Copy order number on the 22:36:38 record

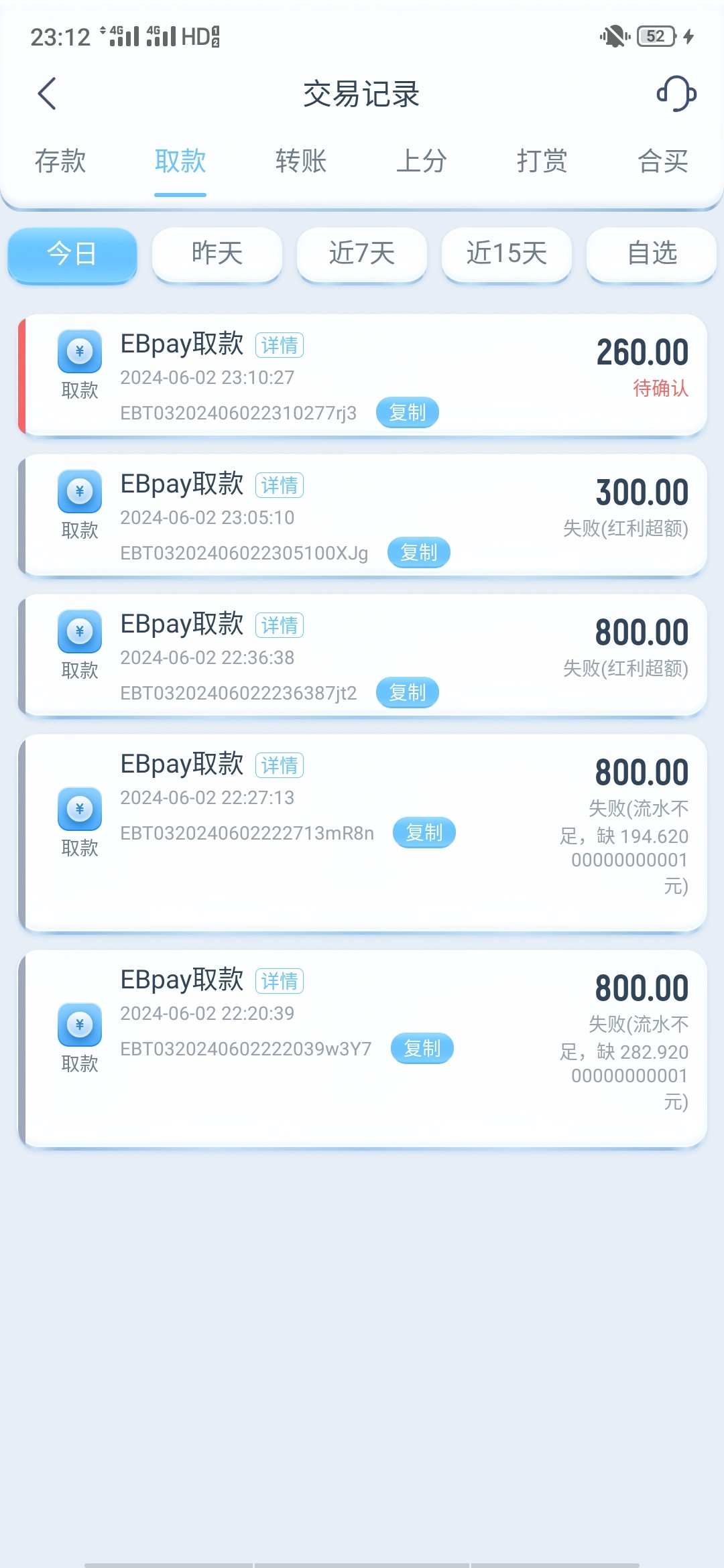coord(407,692)
